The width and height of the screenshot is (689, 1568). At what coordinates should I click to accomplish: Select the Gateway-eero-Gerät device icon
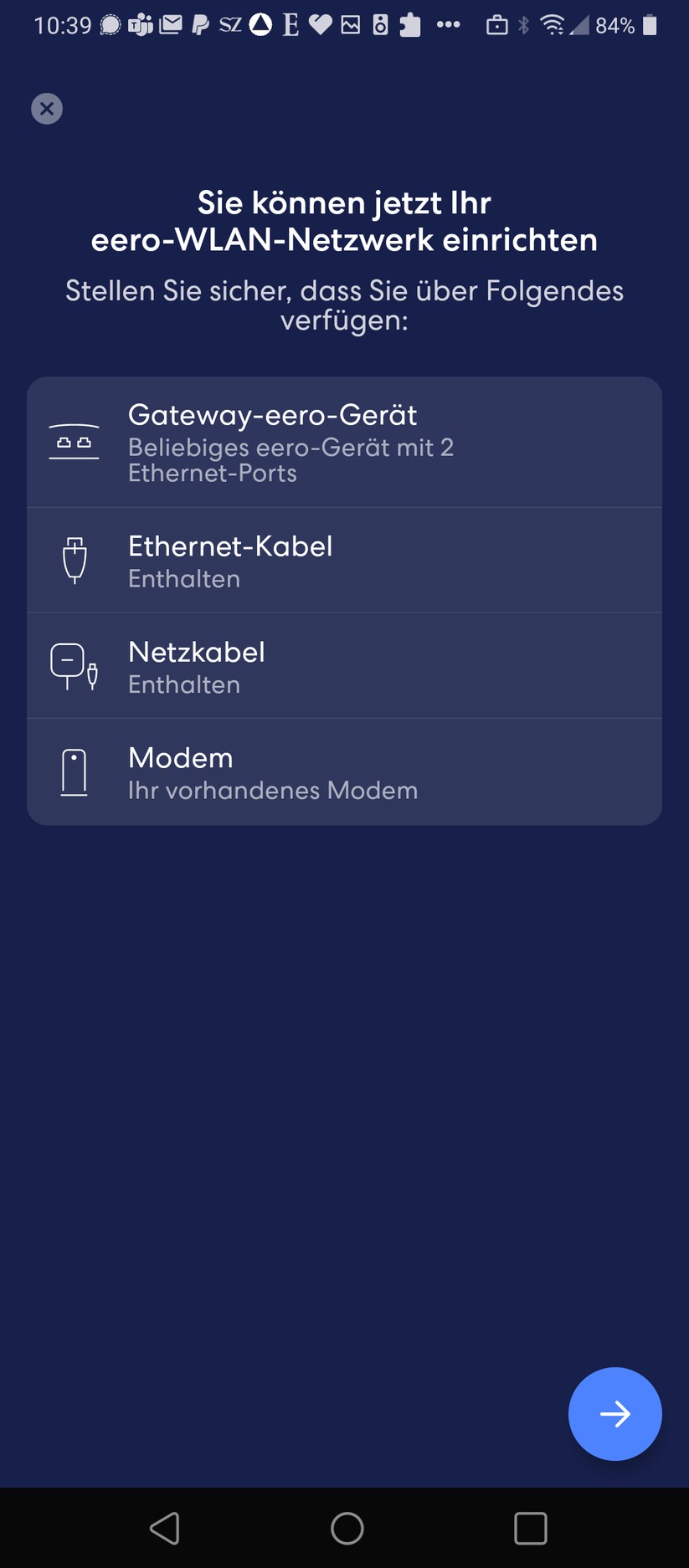(74, 442)
